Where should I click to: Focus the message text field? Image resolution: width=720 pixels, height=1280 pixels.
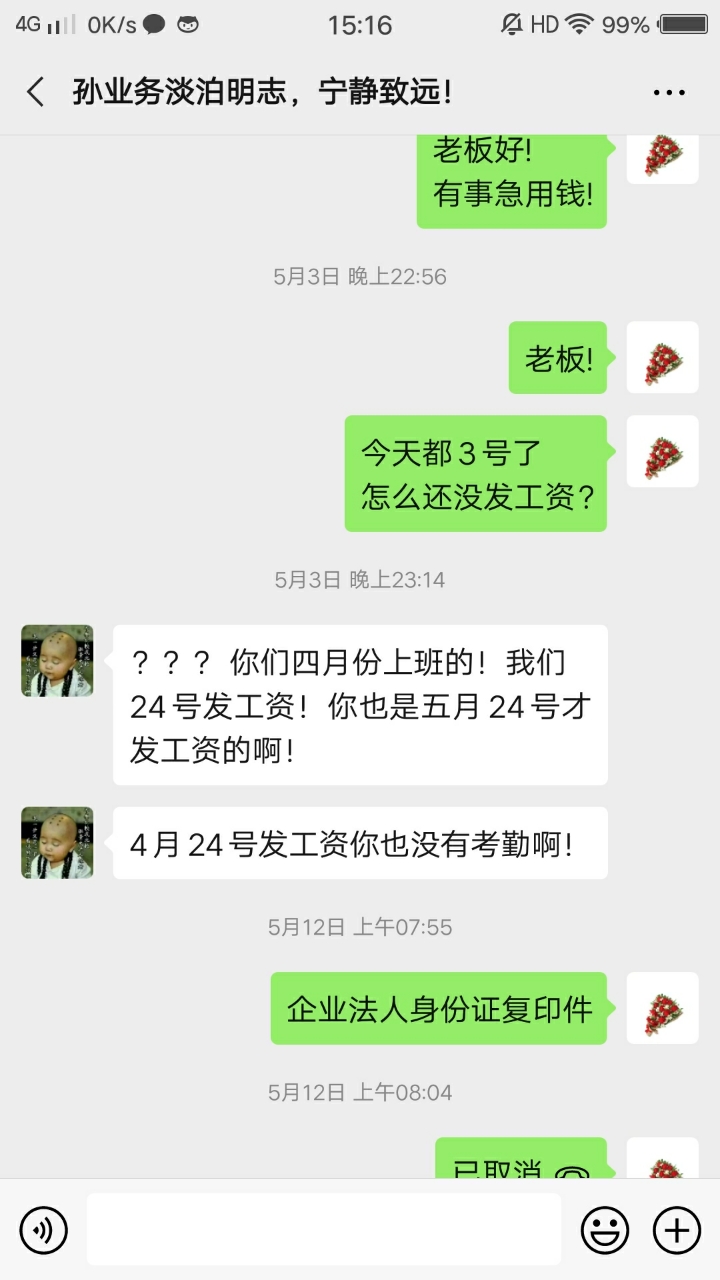click(x=323, y=1229)
